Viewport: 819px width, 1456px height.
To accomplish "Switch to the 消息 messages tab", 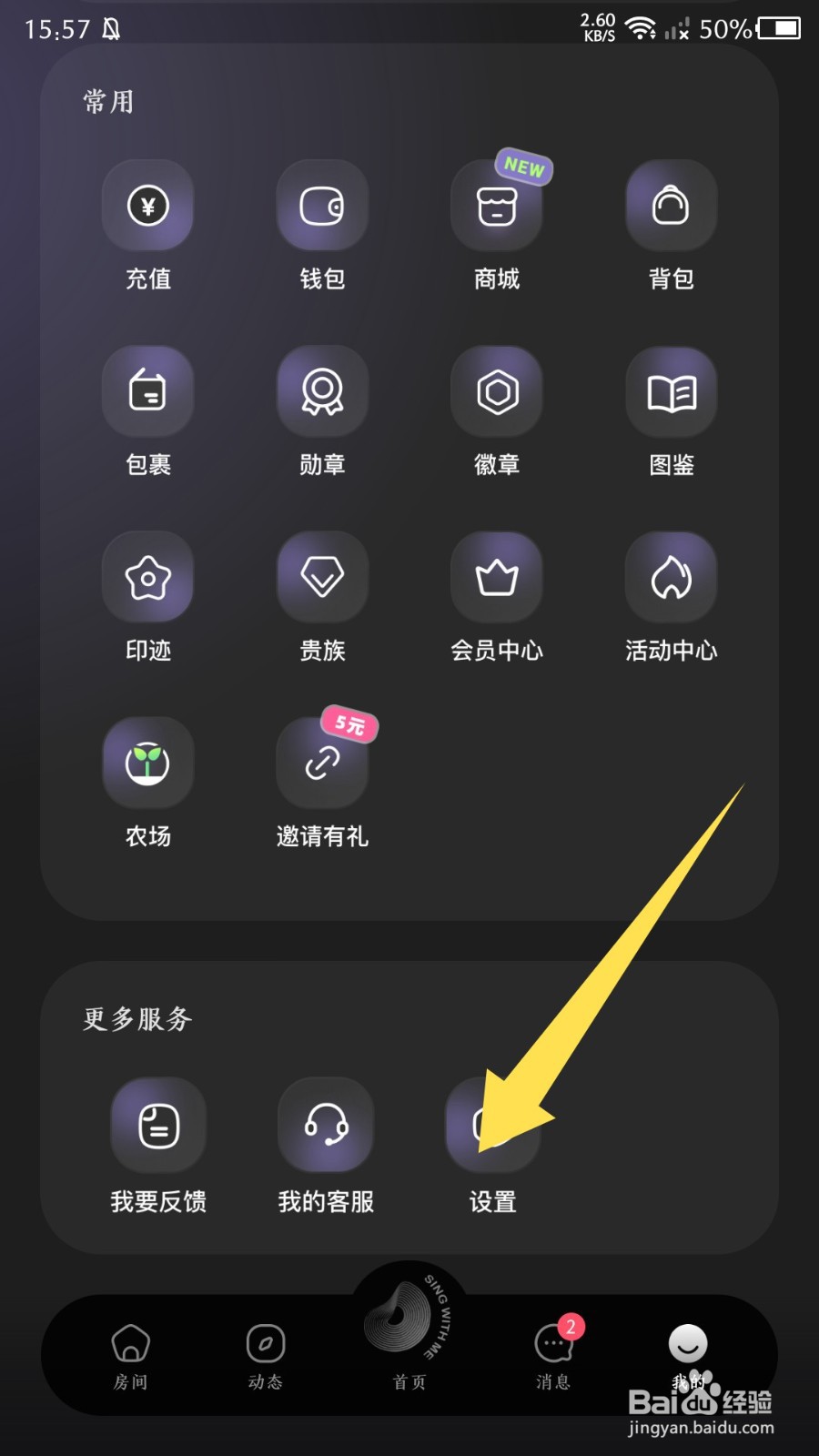I will coord(552,1356).
